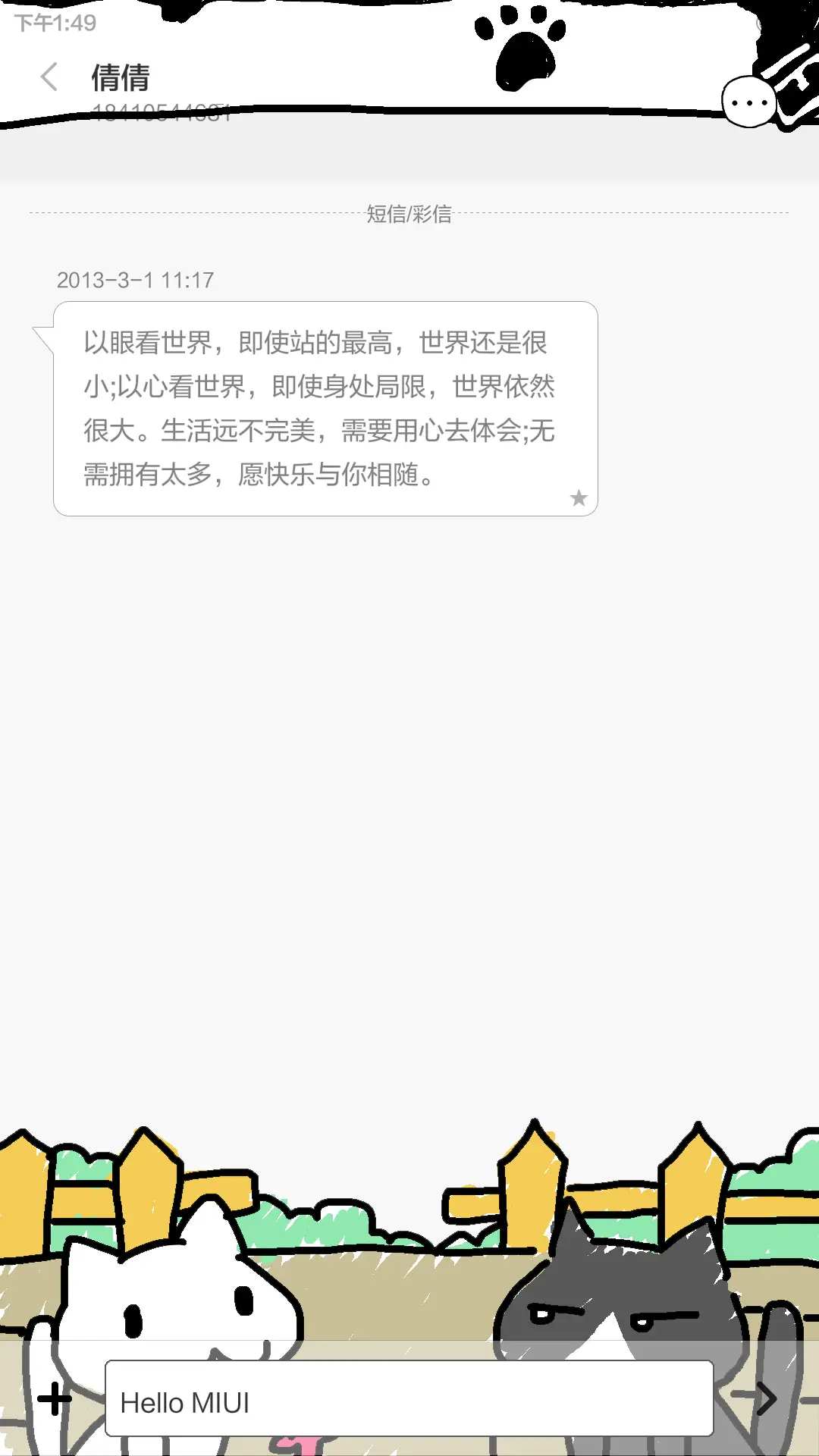Expand conversation options via ellipsis bubble
The image size is (819, 1456).
click(749, 101)
